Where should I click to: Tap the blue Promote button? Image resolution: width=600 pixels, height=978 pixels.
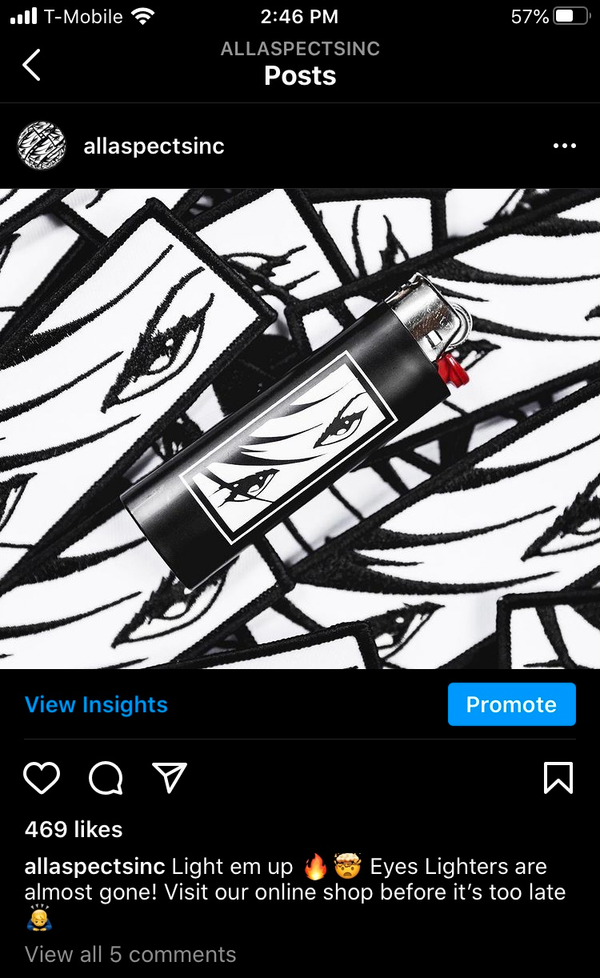click(x=511, y=704)
